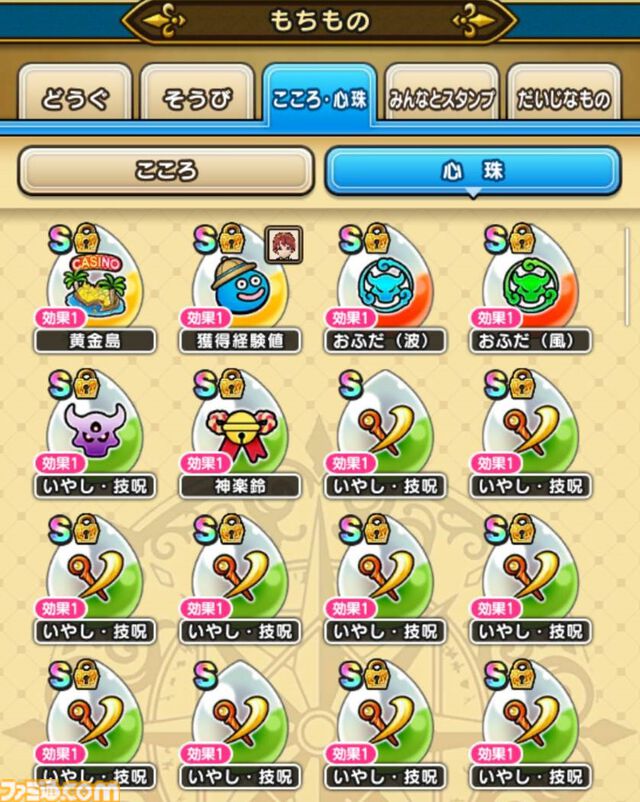Switch to the こころ list
Viewport: 640px width, 802px height.
[x=166, y=171]
